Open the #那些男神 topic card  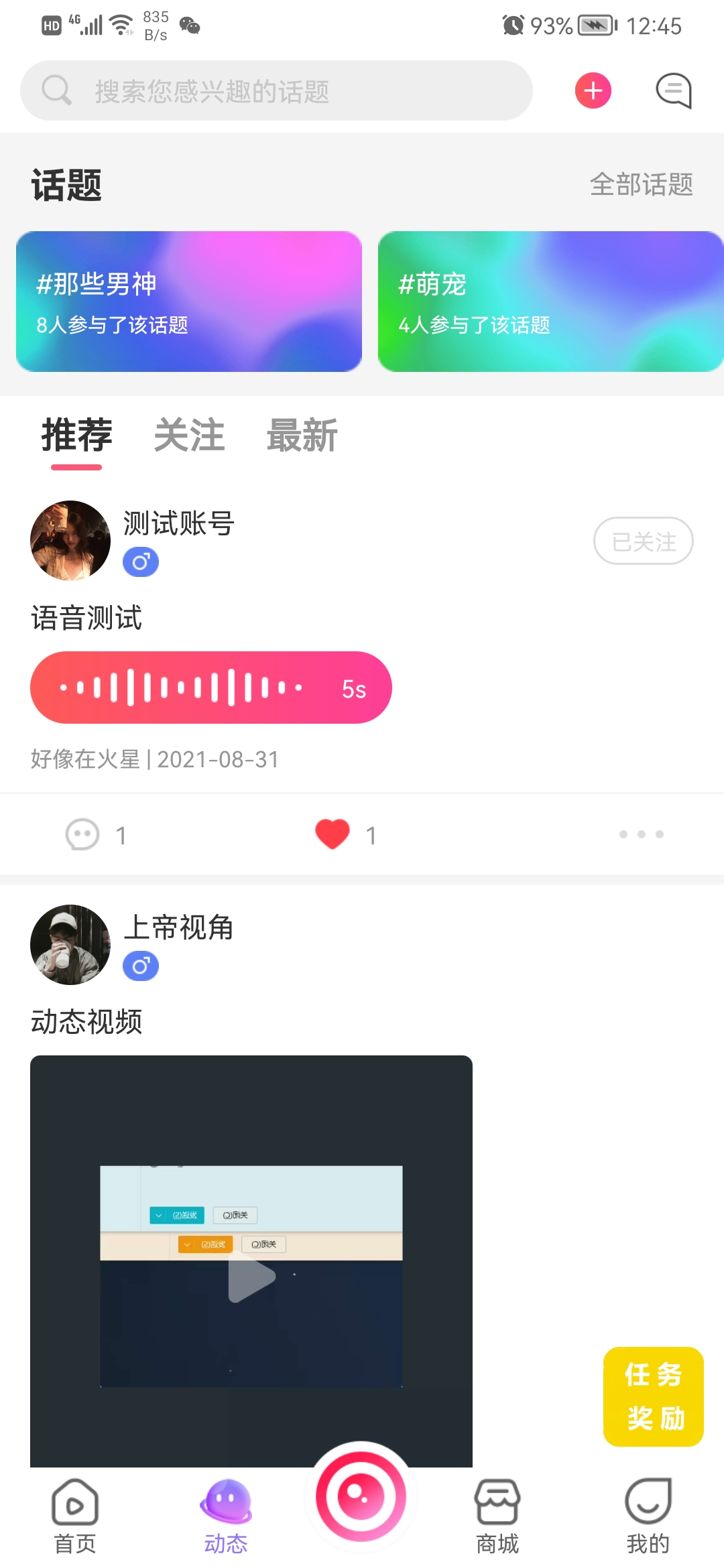point(189,302)
